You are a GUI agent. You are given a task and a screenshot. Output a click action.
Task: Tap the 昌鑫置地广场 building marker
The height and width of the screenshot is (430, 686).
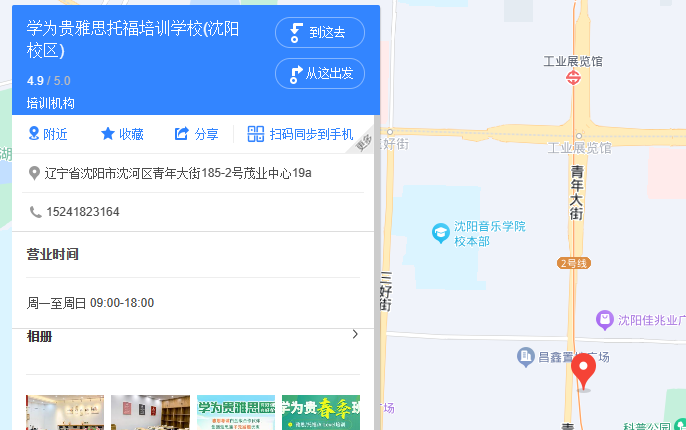[526, 357]
